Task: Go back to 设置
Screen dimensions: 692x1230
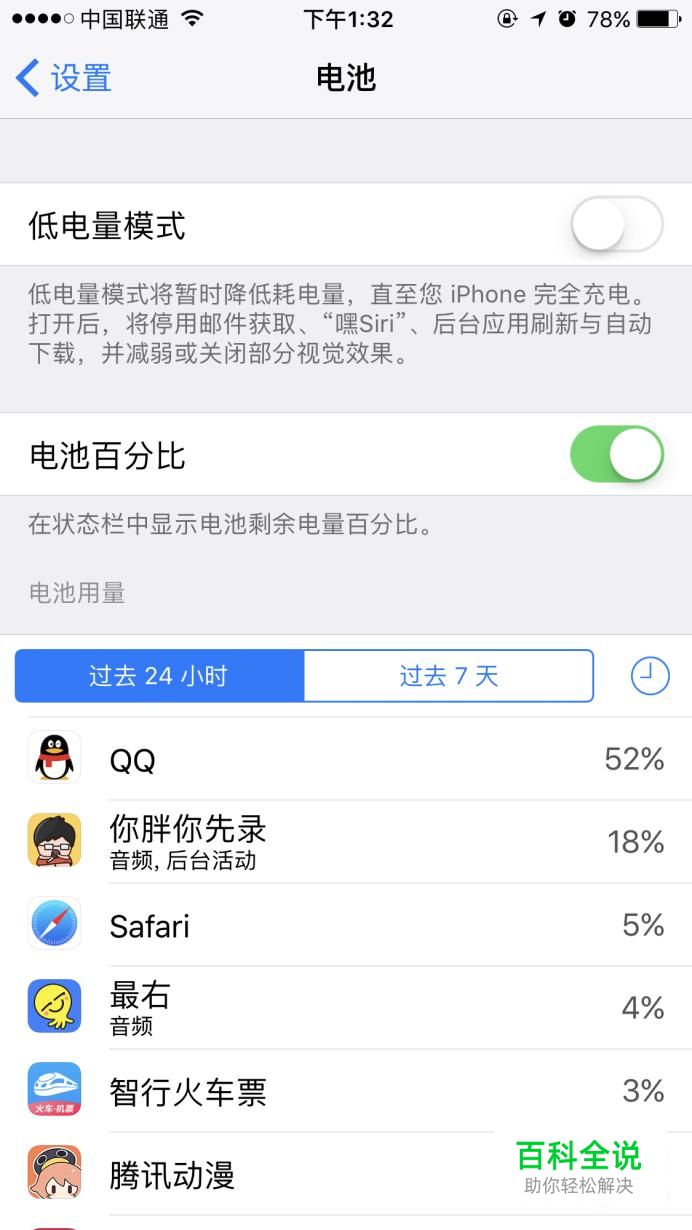Action: (64, 78)
